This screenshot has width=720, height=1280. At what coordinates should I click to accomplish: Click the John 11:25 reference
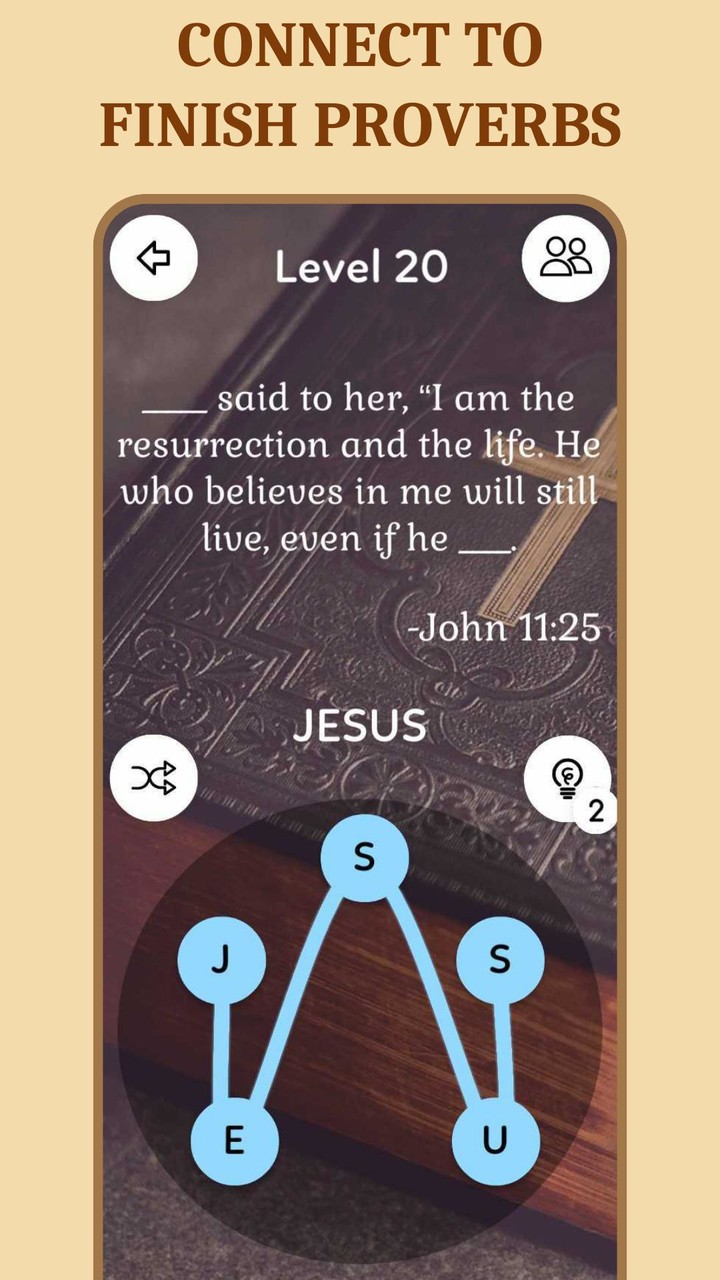click(509, 628)
